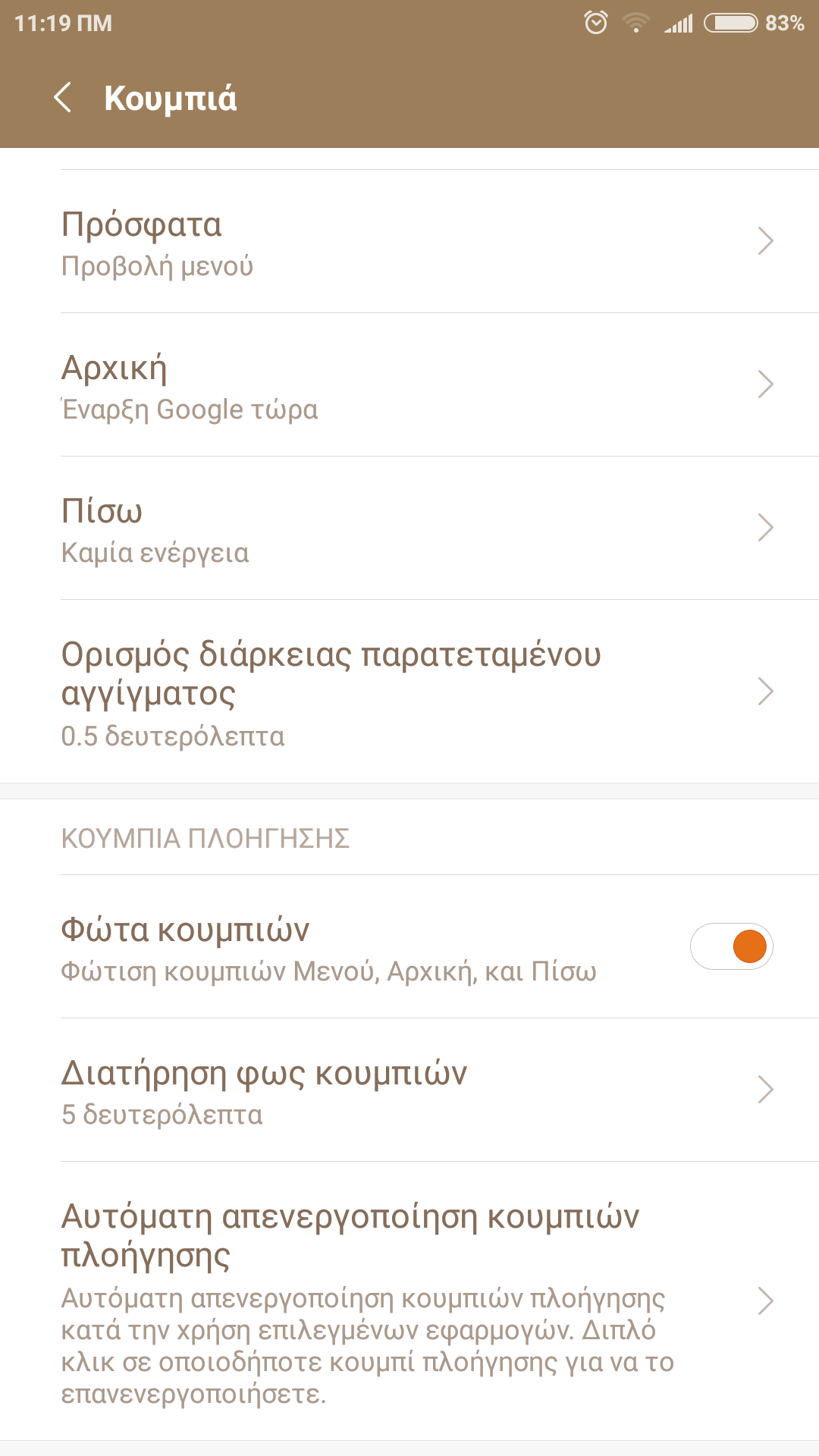The image size is (819, 1456).
Task: Open Διατήρηση φως κουμπιών setting
Action: [409, 1090]
